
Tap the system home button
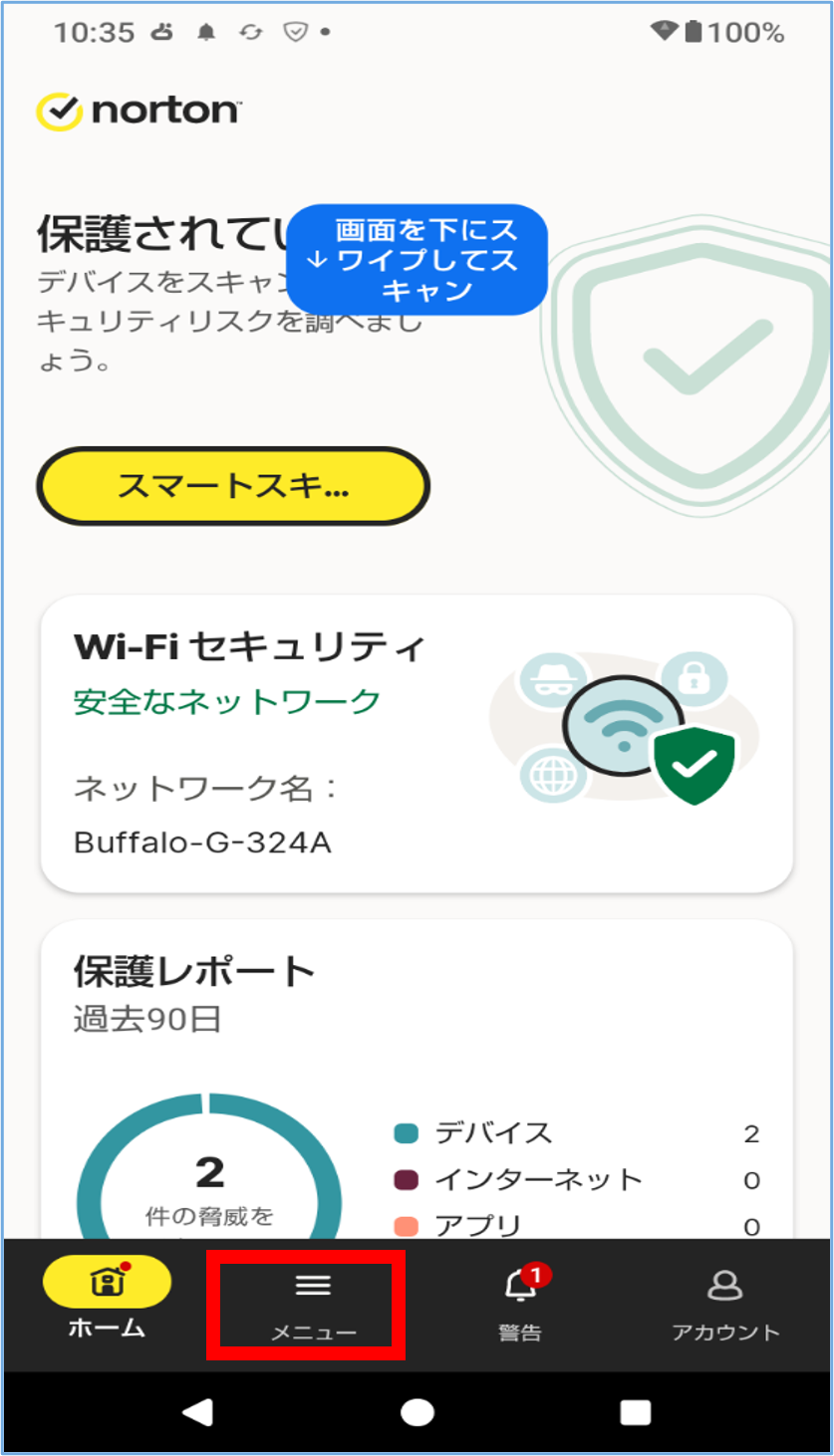click(x=417, y=1411)
